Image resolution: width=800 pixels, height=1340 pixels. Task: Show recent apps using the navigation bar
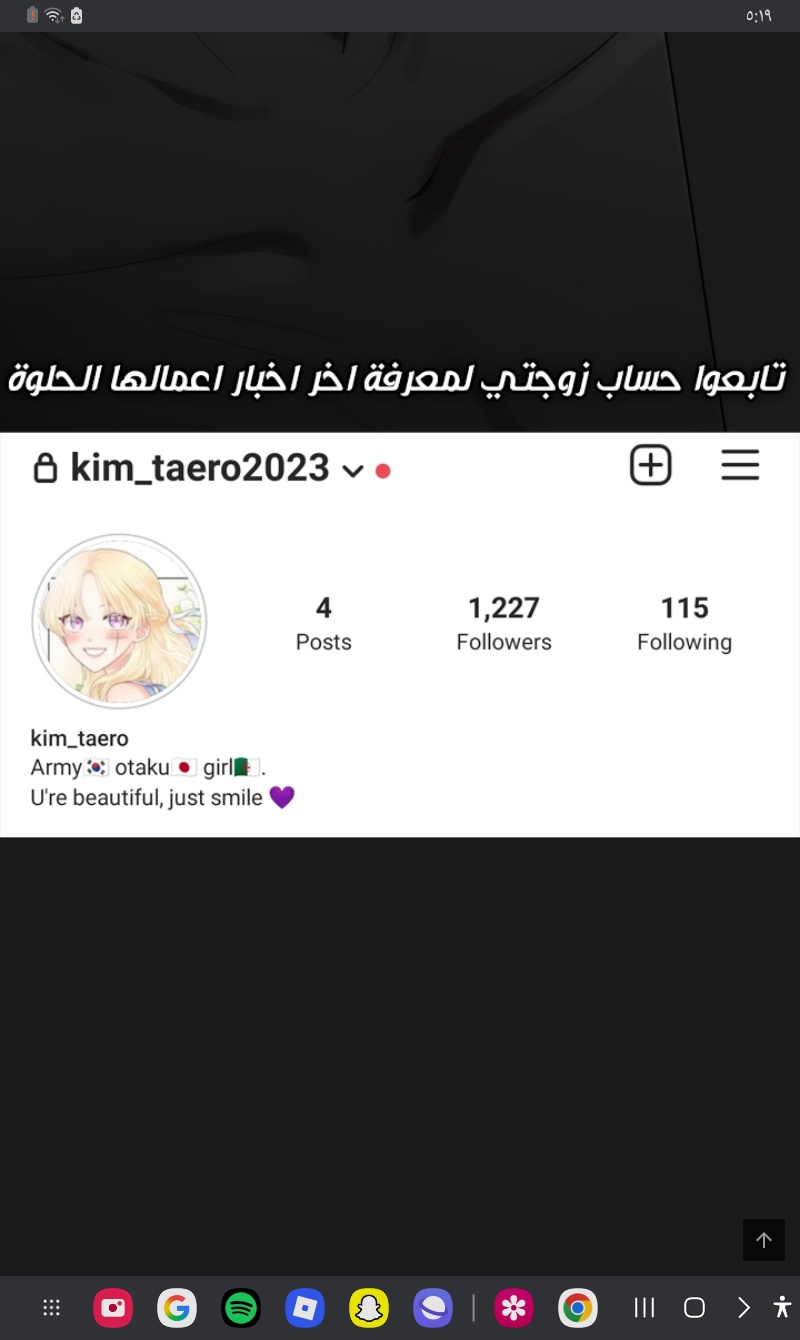(645, 1307)
